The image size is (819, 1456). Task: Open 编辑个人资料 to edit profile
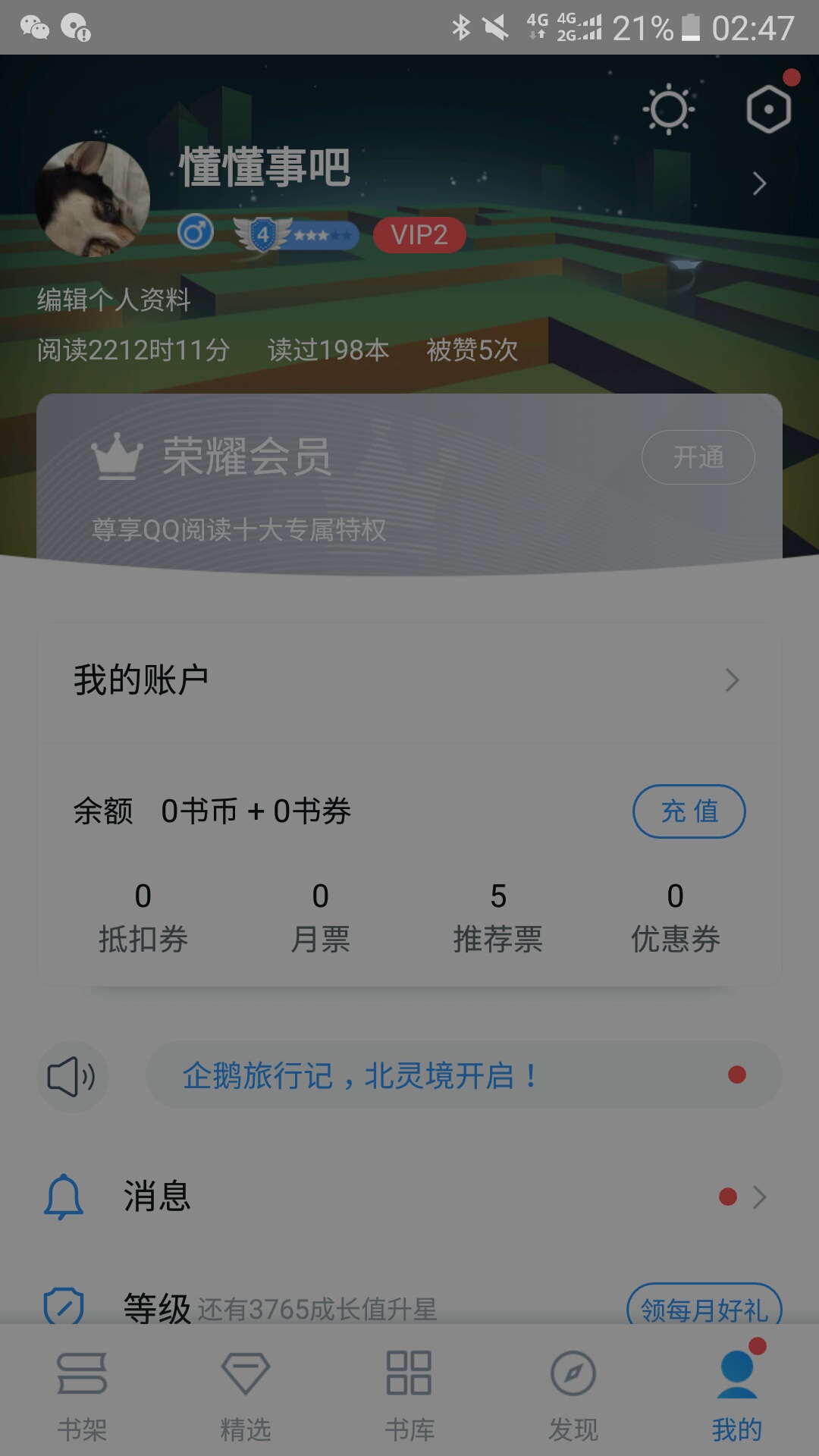point(114,300)
